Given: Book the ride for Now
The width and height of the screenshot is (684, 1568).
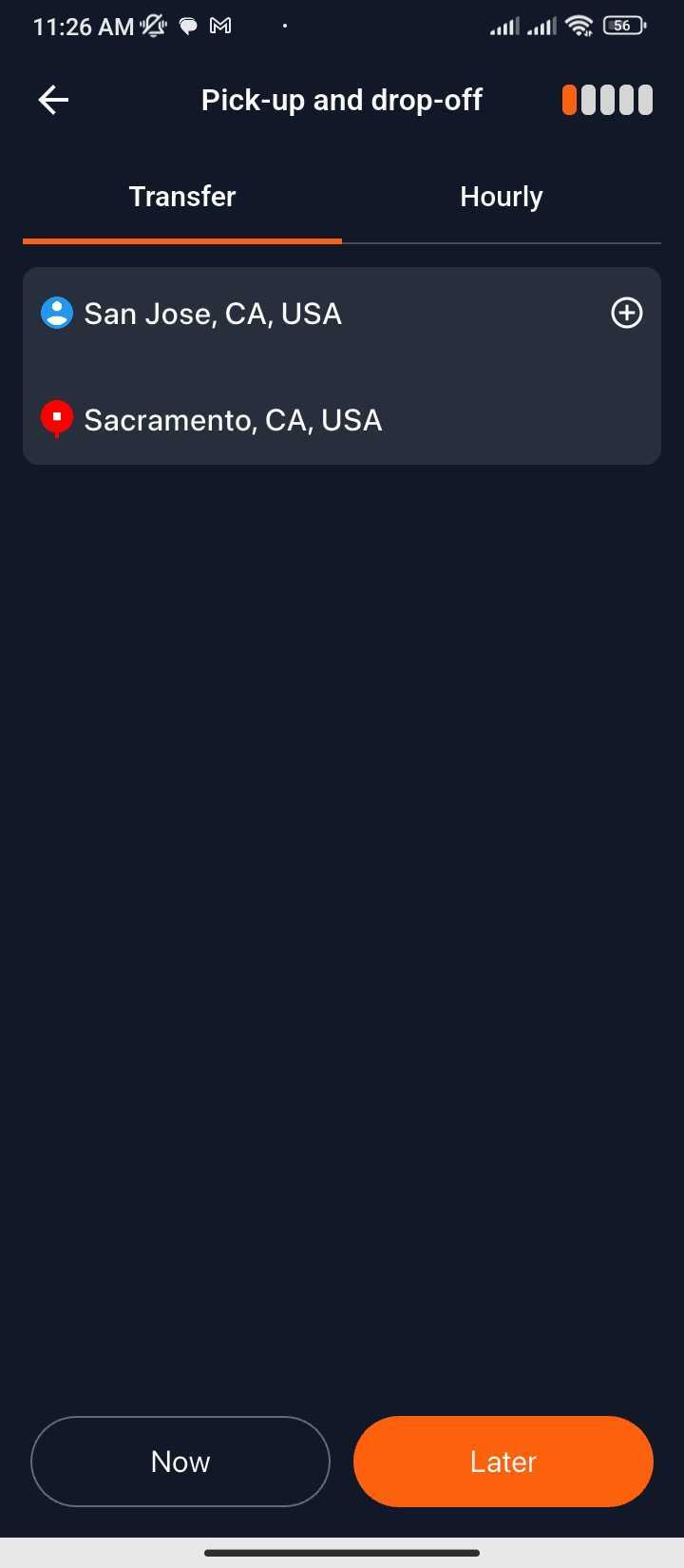Looking at the screenshot, I should (180, 1461).
